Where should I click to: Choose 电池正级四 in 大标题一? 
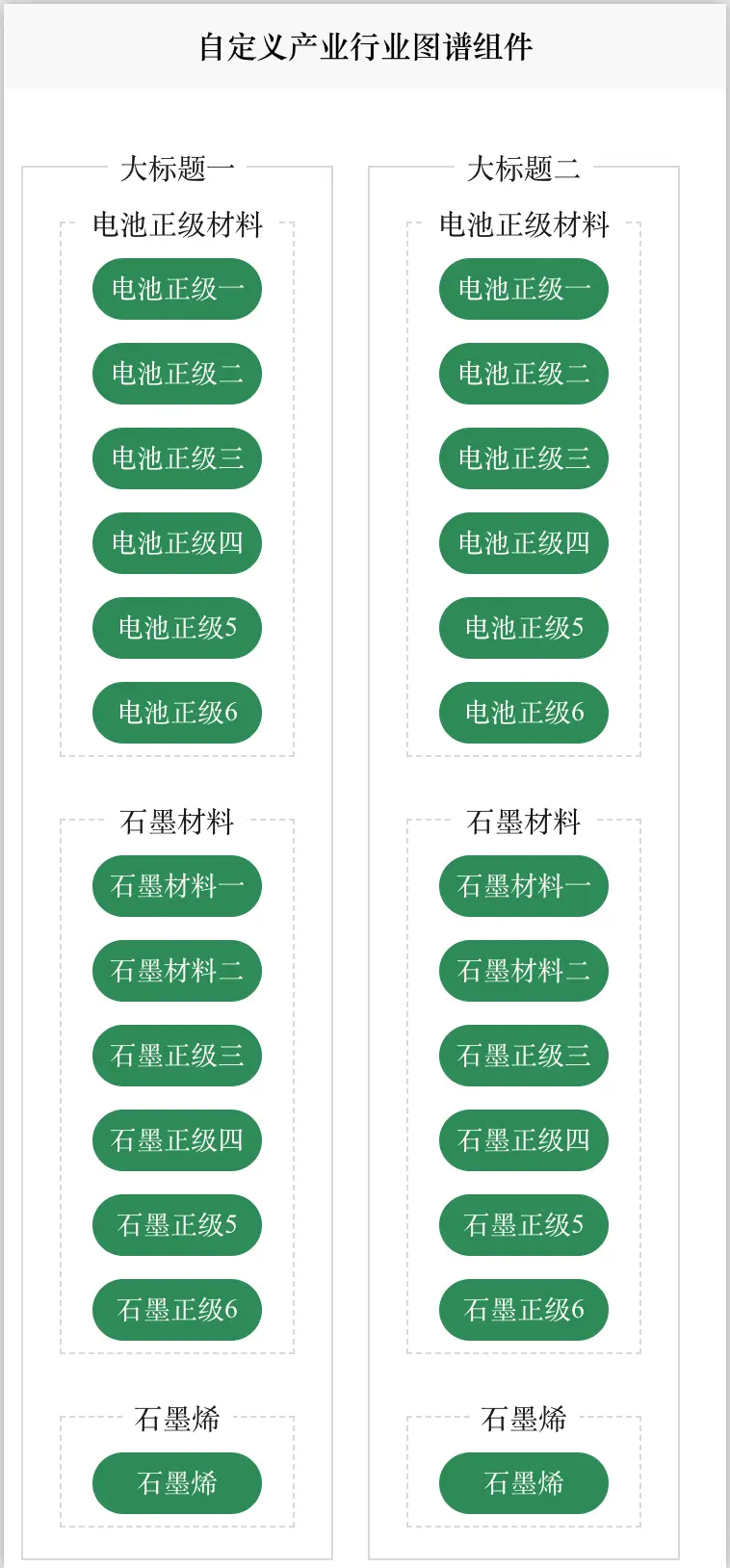177,543
